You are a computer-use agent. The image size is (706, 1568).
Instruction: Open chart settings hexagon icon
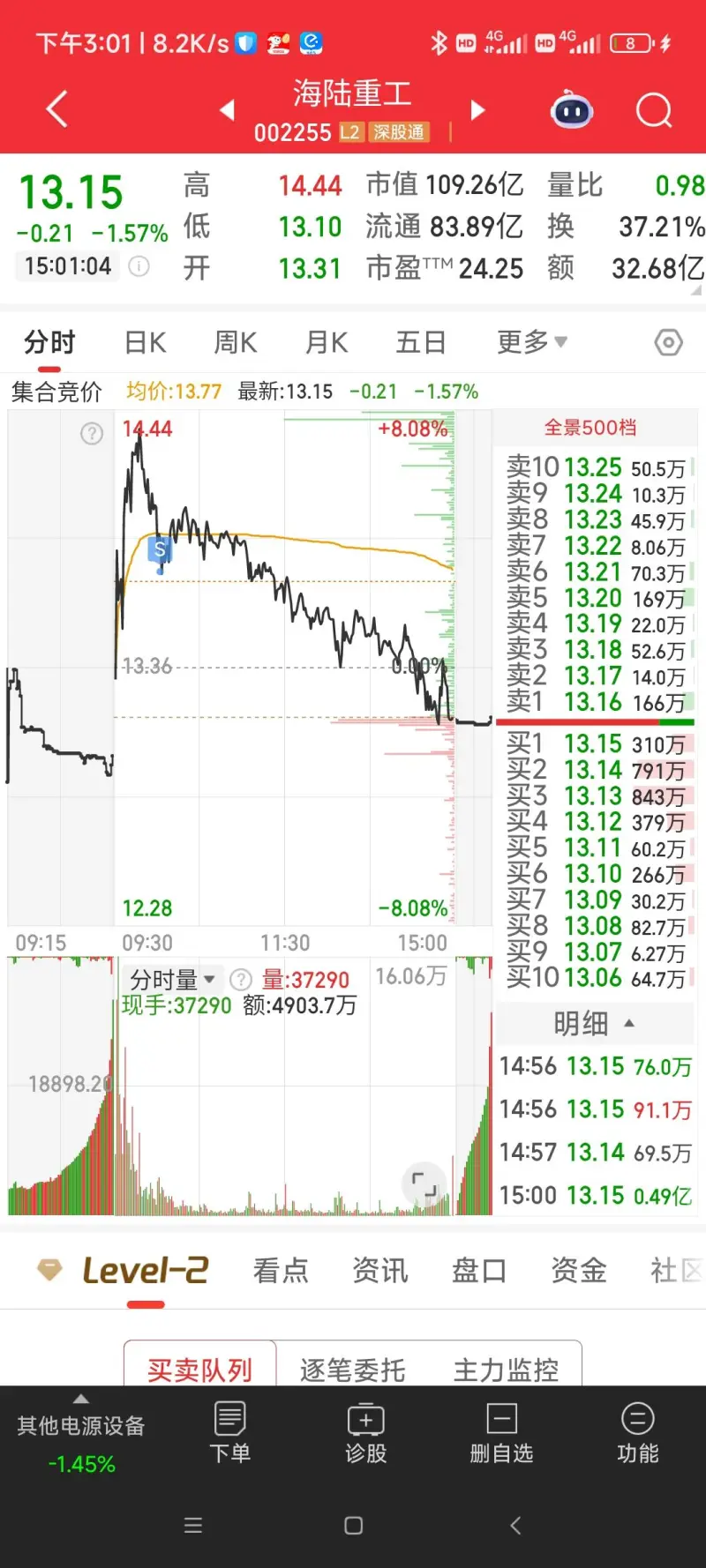tap(669, 342)
